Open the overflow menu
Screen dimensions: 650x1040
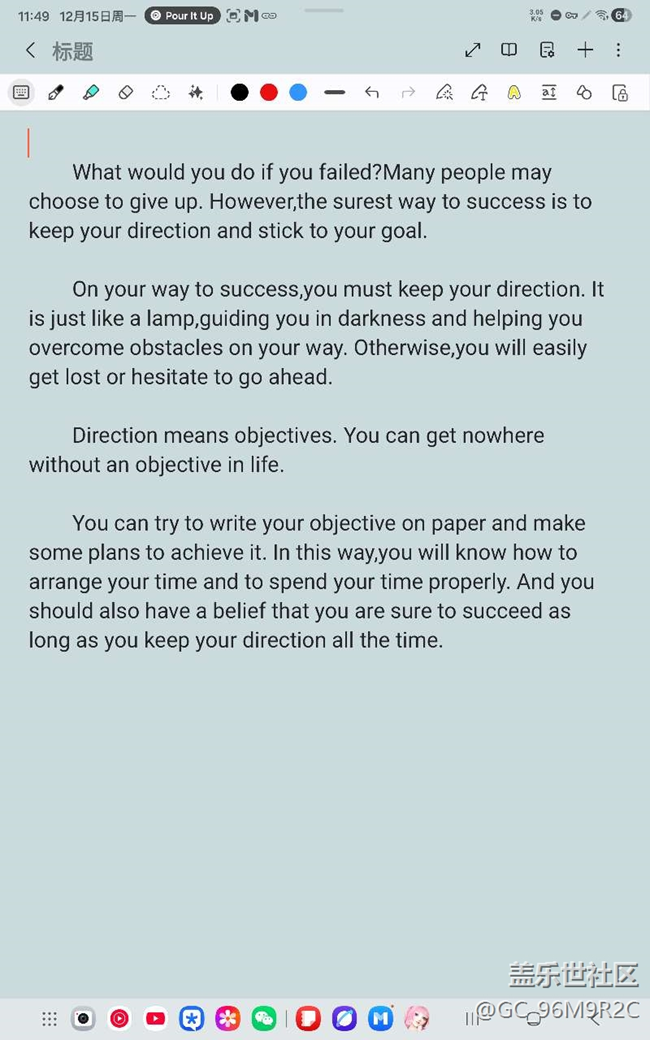point(618,50)
